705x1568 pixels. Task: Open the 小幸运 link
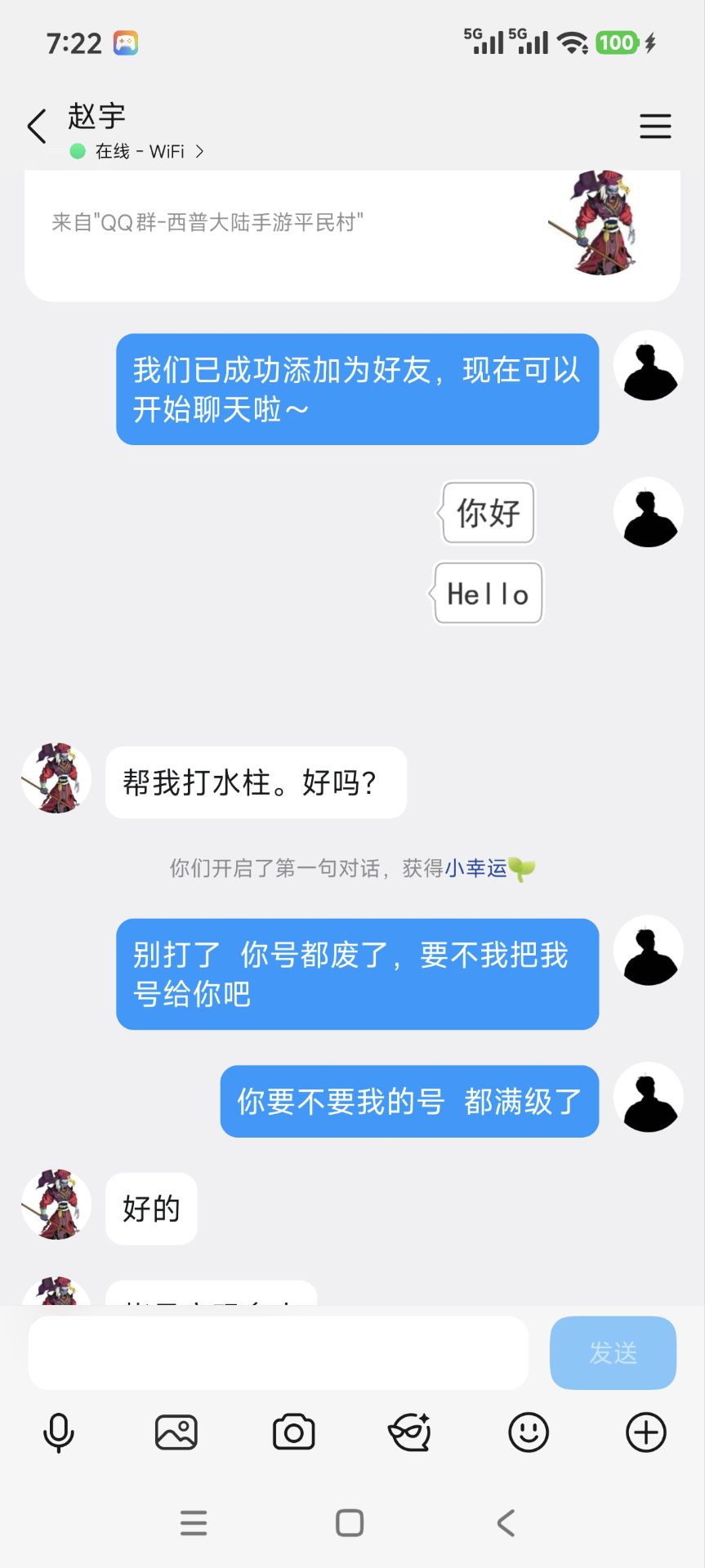[x=476, y=868]
